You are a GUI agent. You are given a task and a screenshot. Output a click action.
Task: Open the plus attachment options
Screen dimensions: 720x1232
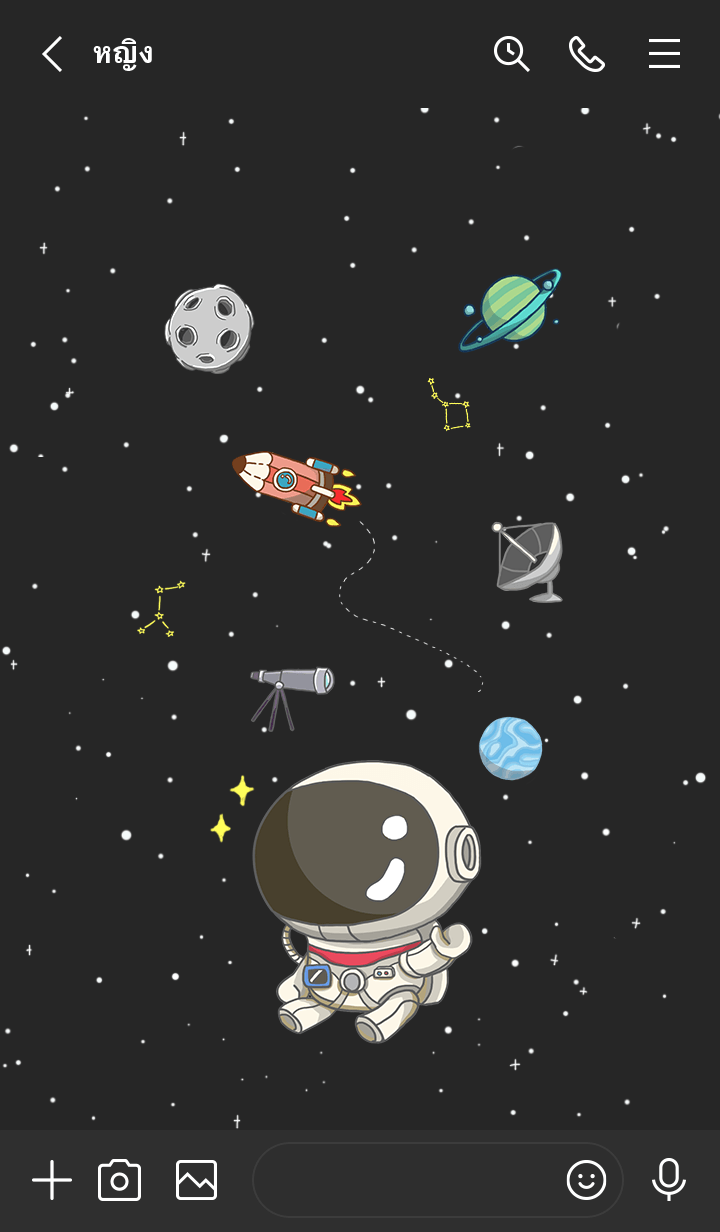click(x=52, y=1180)
